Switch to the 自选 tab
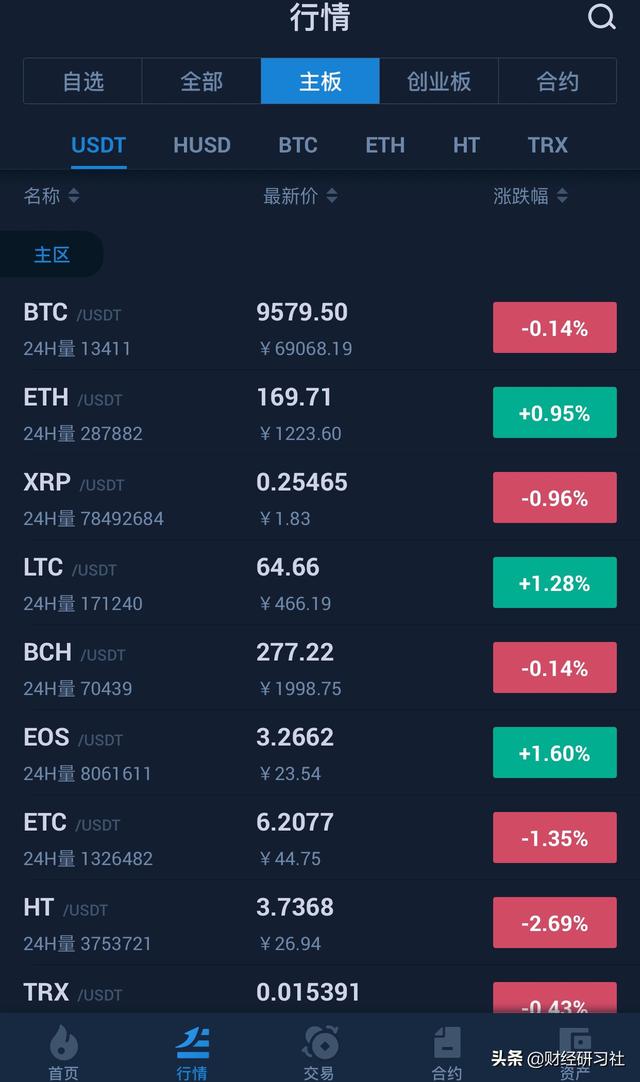 [x=83, y=81]
